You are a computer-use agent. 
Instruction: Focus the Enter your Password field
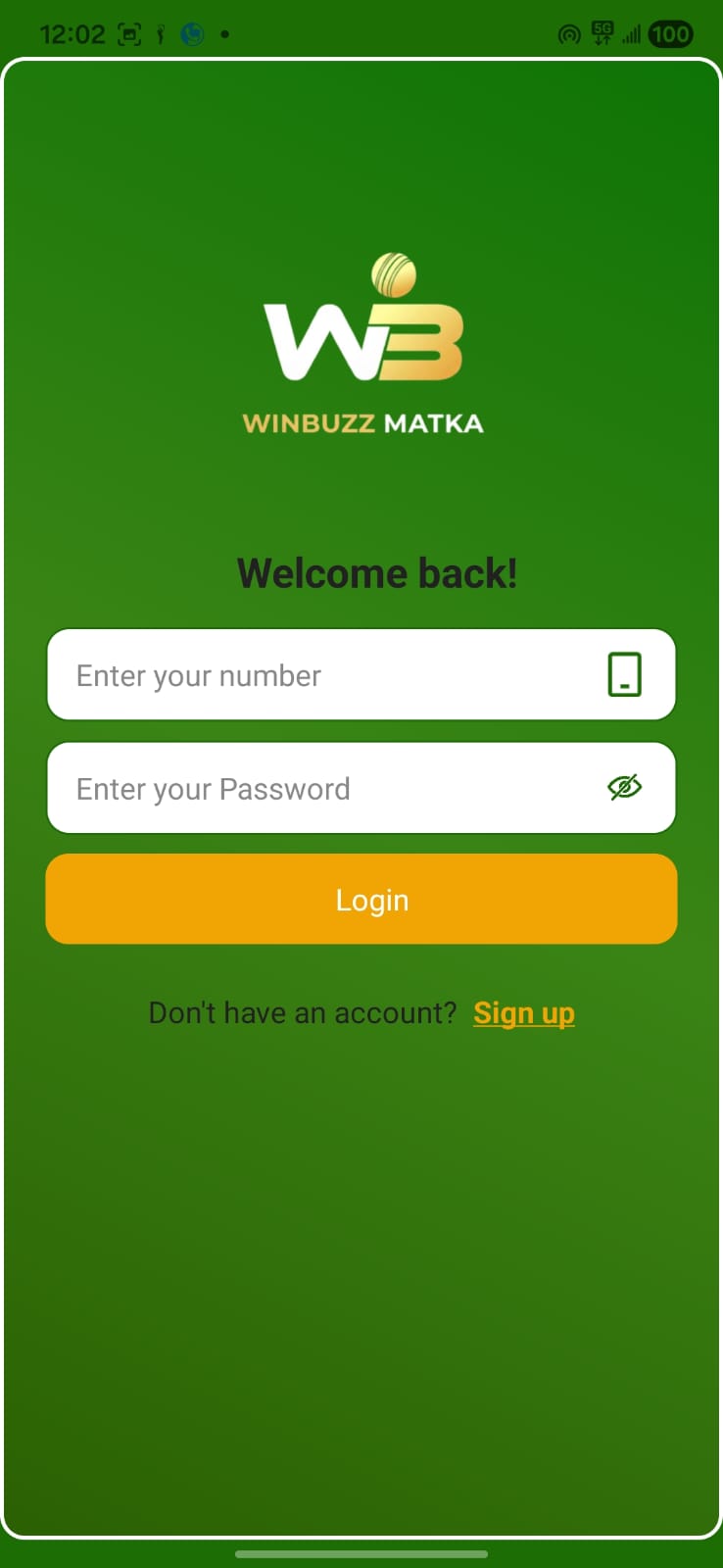coord(323,789)
